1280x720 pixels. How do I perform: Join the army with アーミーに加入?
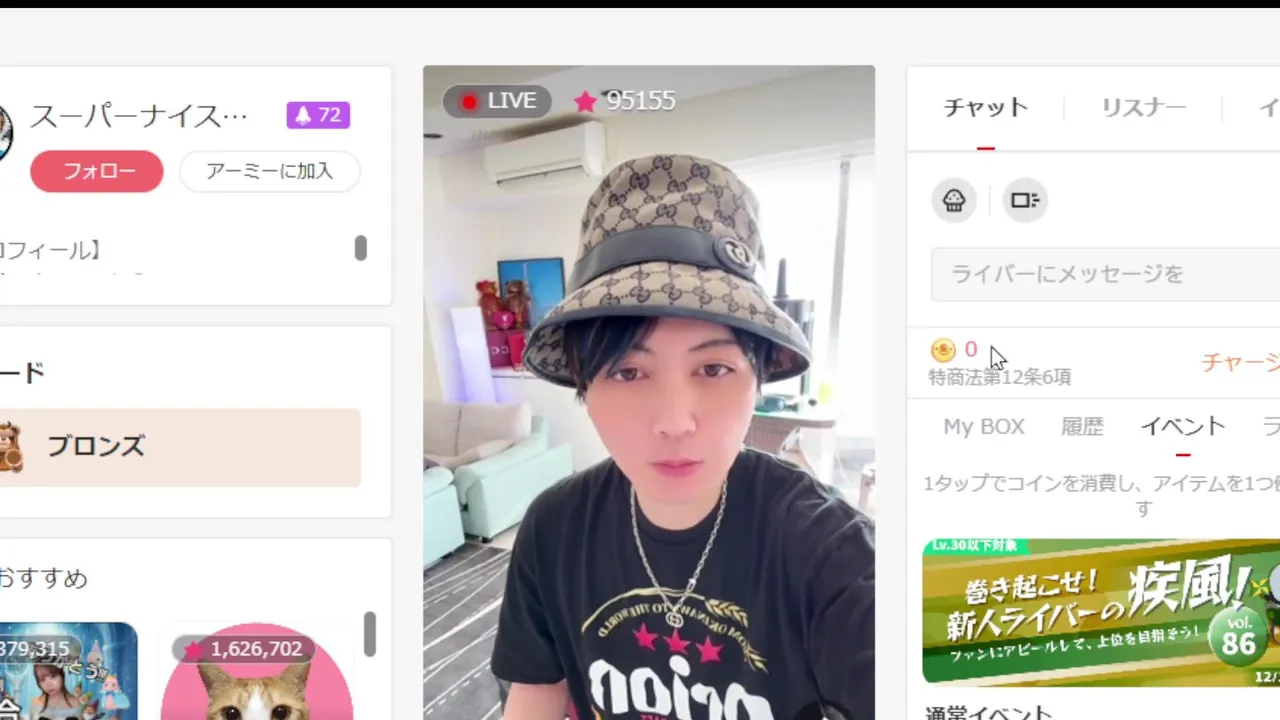(269, 171)
